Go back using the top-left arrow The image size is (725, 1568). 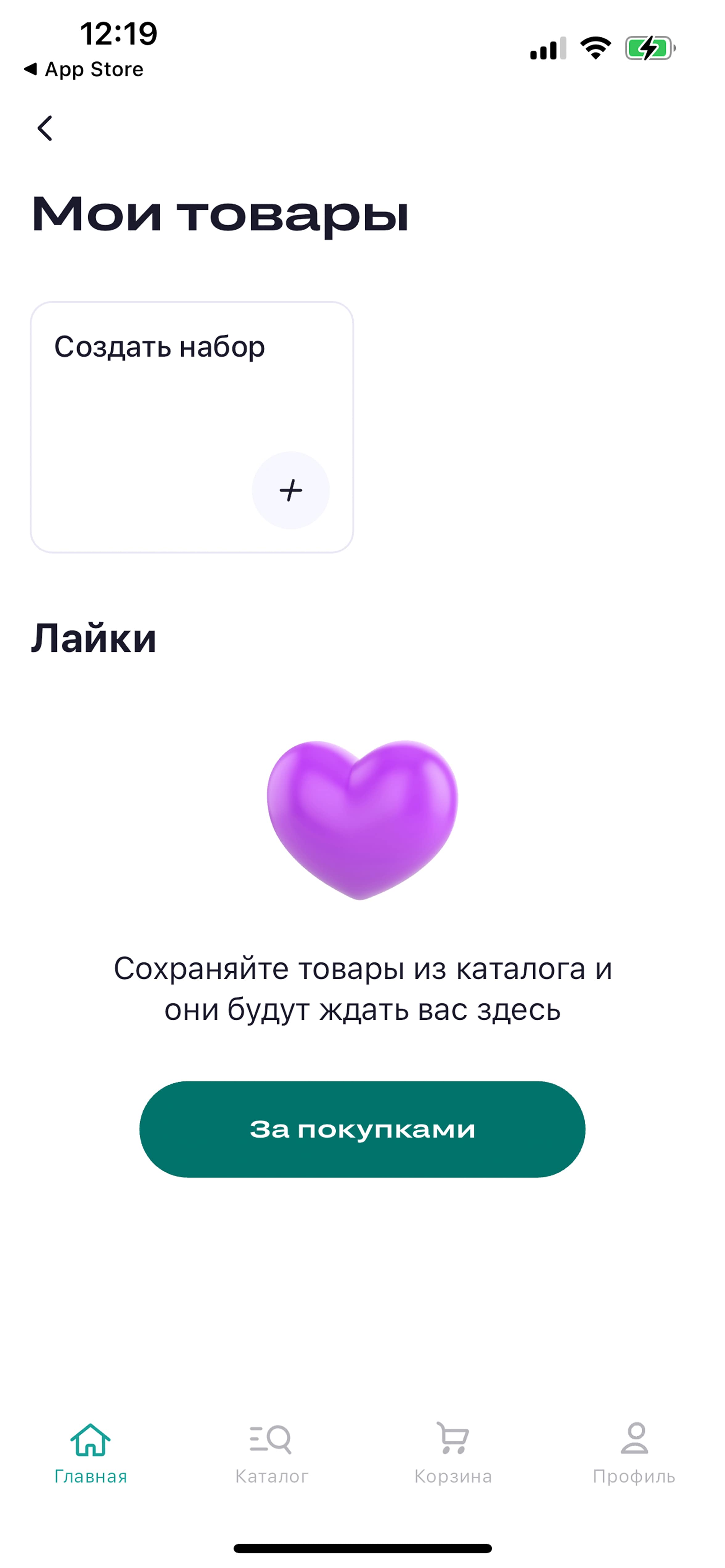(45, 128)
